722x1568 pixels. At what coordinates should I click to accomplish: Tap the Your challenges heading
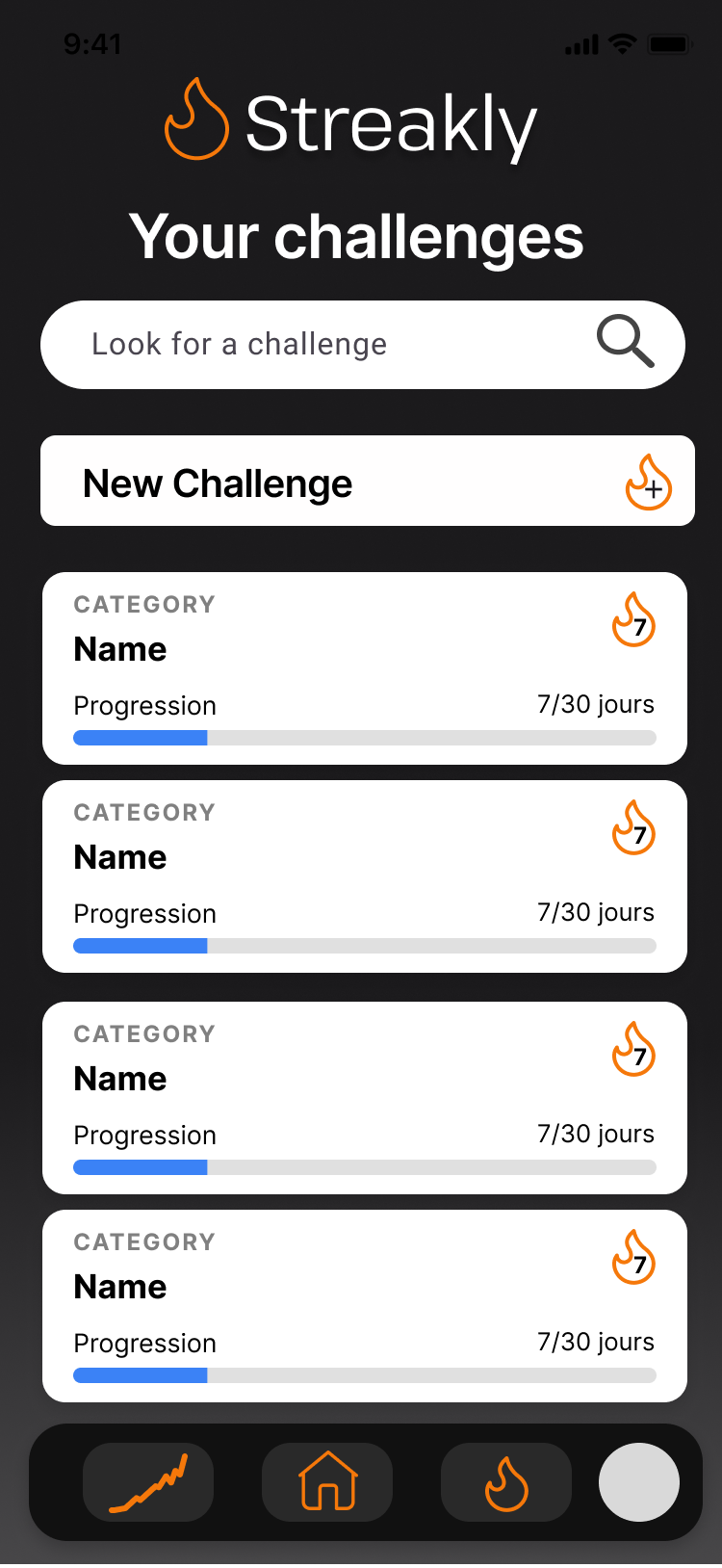click(x=359, y=236)
